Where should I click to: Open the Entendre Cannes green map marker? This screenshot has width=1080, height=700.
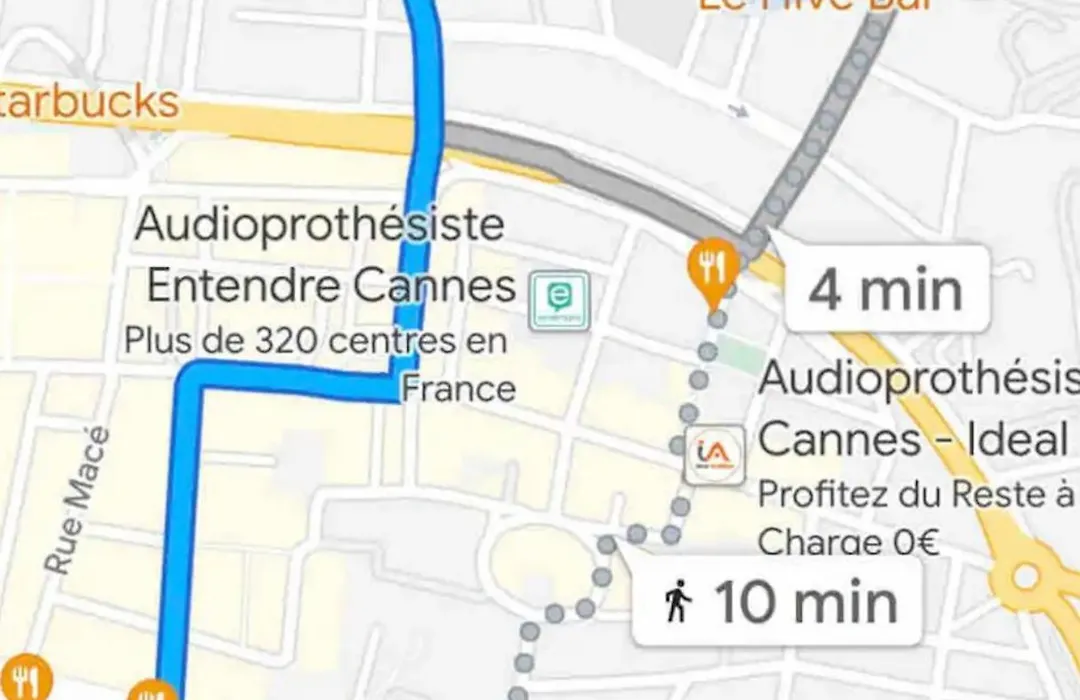[x=559, y=299]
